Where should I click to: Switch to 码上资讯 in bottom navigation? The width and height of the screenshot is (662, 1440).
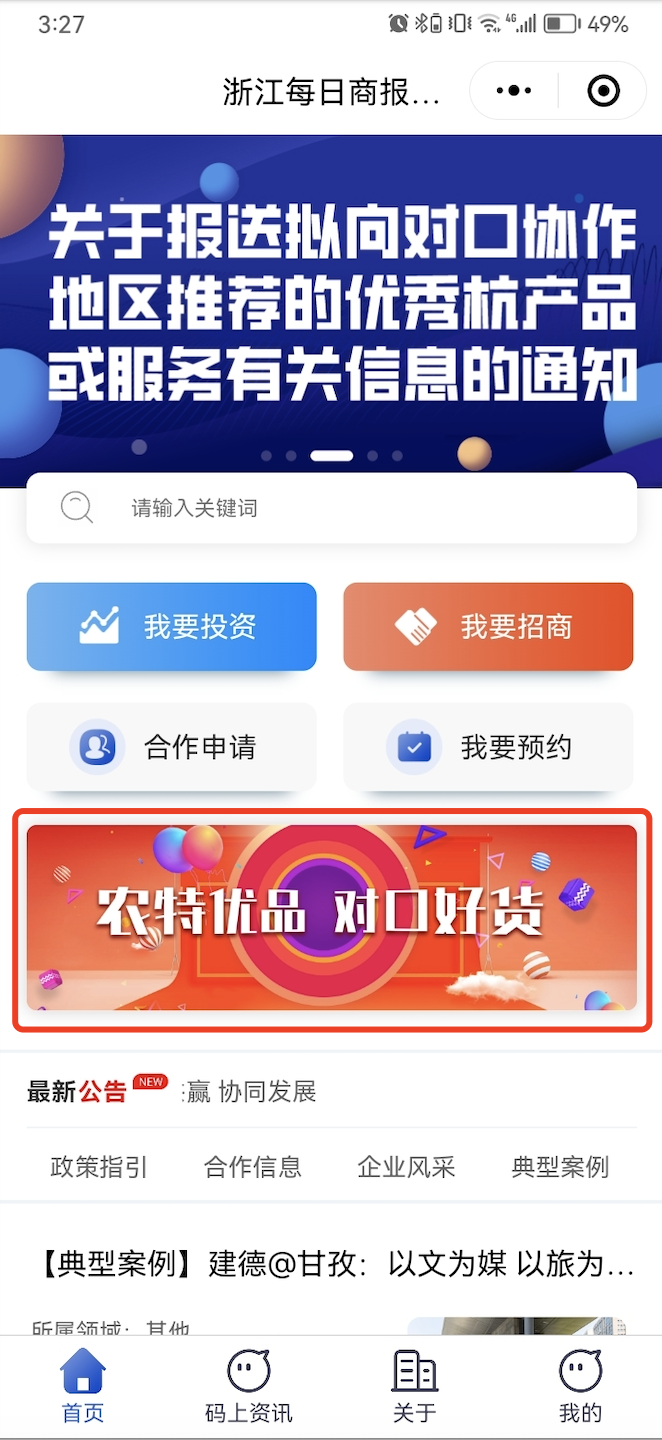(x=249, y=1386)
